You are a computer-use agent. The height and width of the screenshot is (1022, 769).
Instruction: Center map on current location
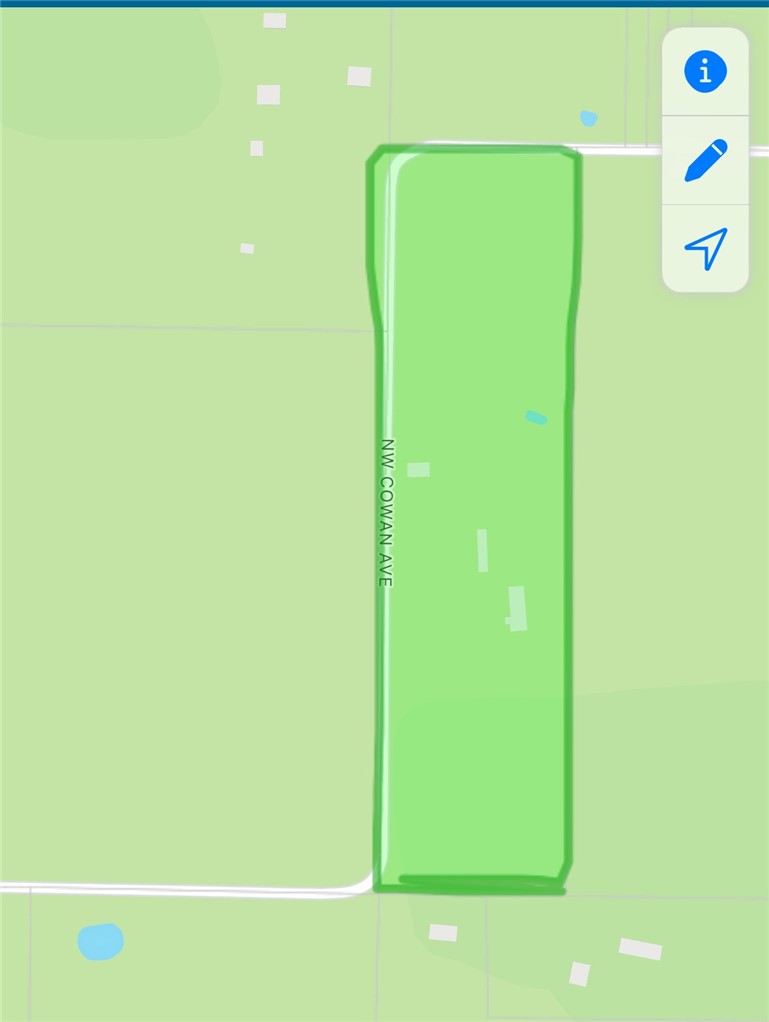pyautogui.click(x=705, y=248)
